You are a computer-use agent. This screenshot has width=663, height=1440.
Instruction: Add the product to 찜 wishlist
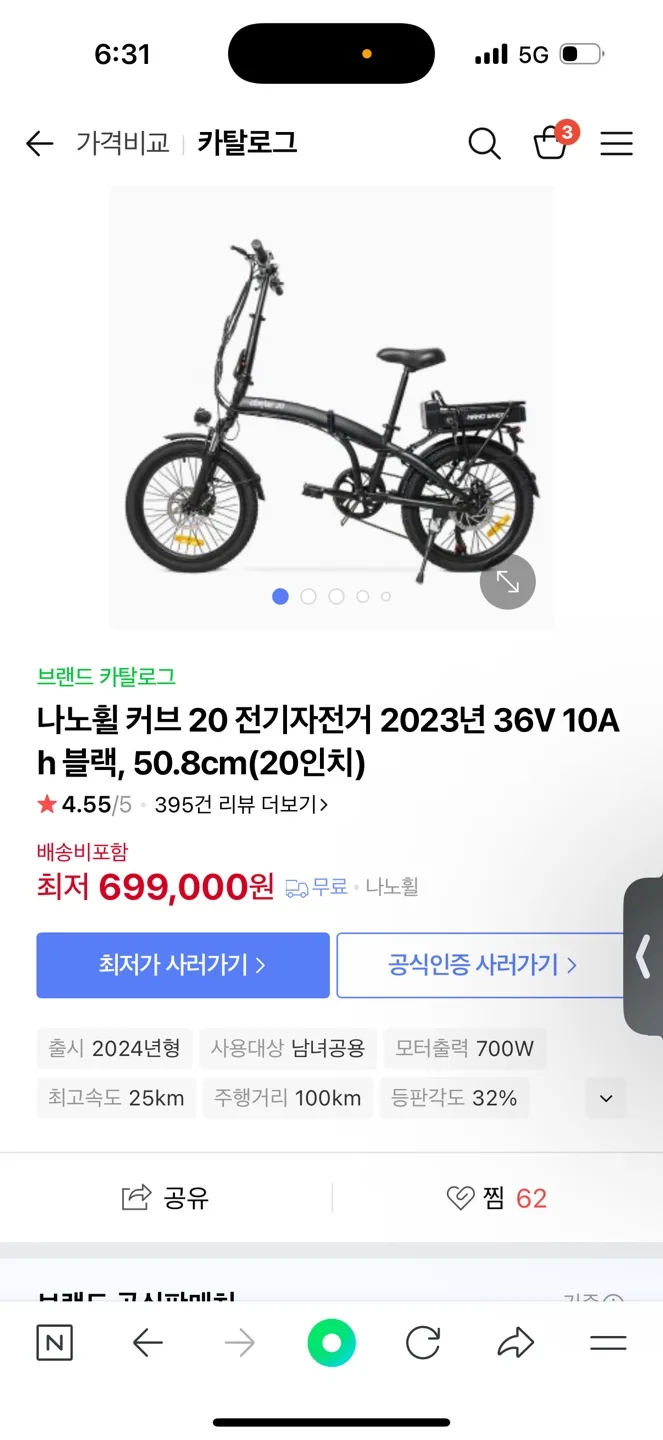pos(496,1198)
